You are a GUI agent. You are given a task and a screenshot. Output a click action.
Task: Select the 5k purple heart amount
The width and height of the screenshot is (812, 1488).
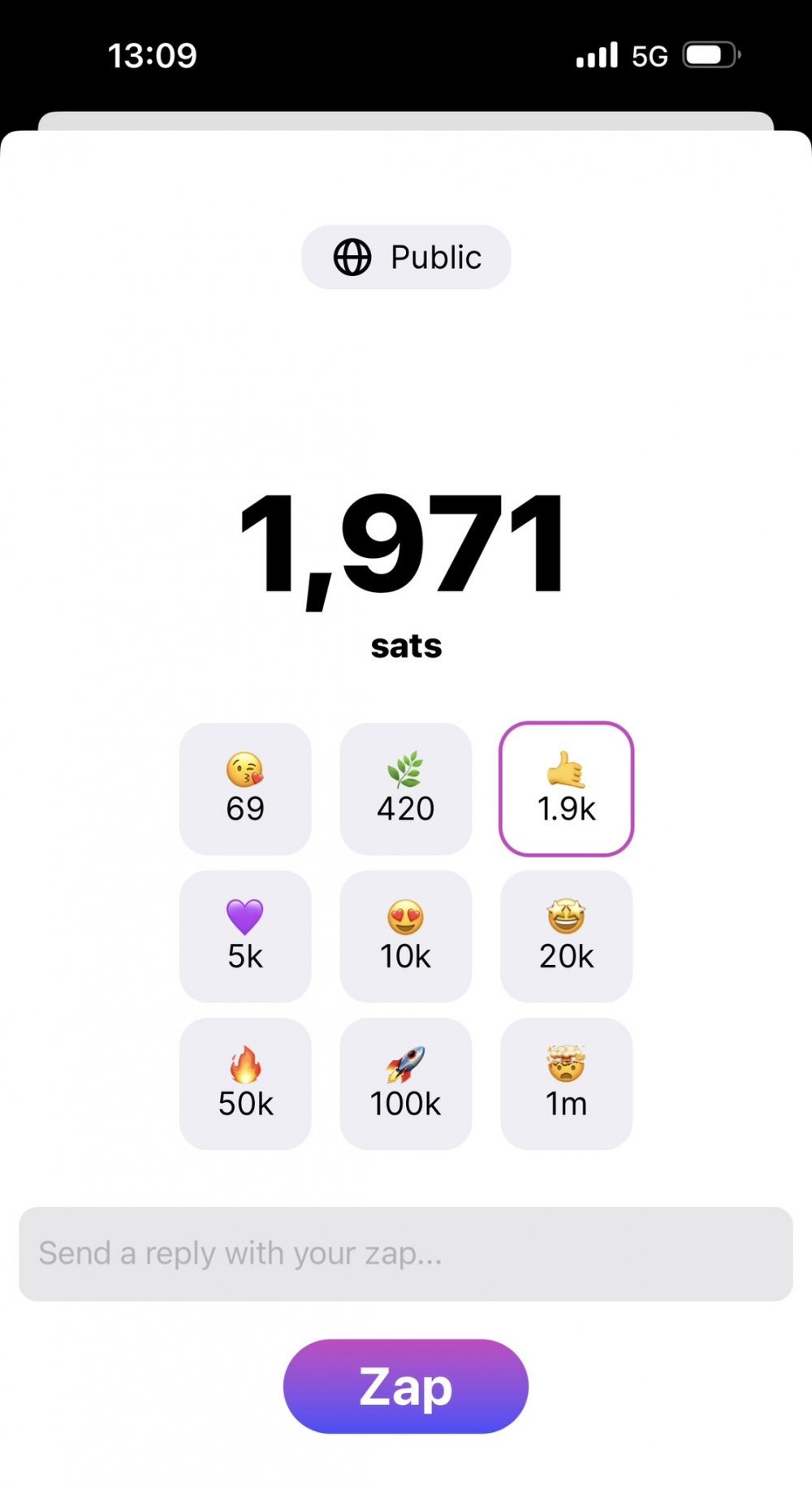245,936
